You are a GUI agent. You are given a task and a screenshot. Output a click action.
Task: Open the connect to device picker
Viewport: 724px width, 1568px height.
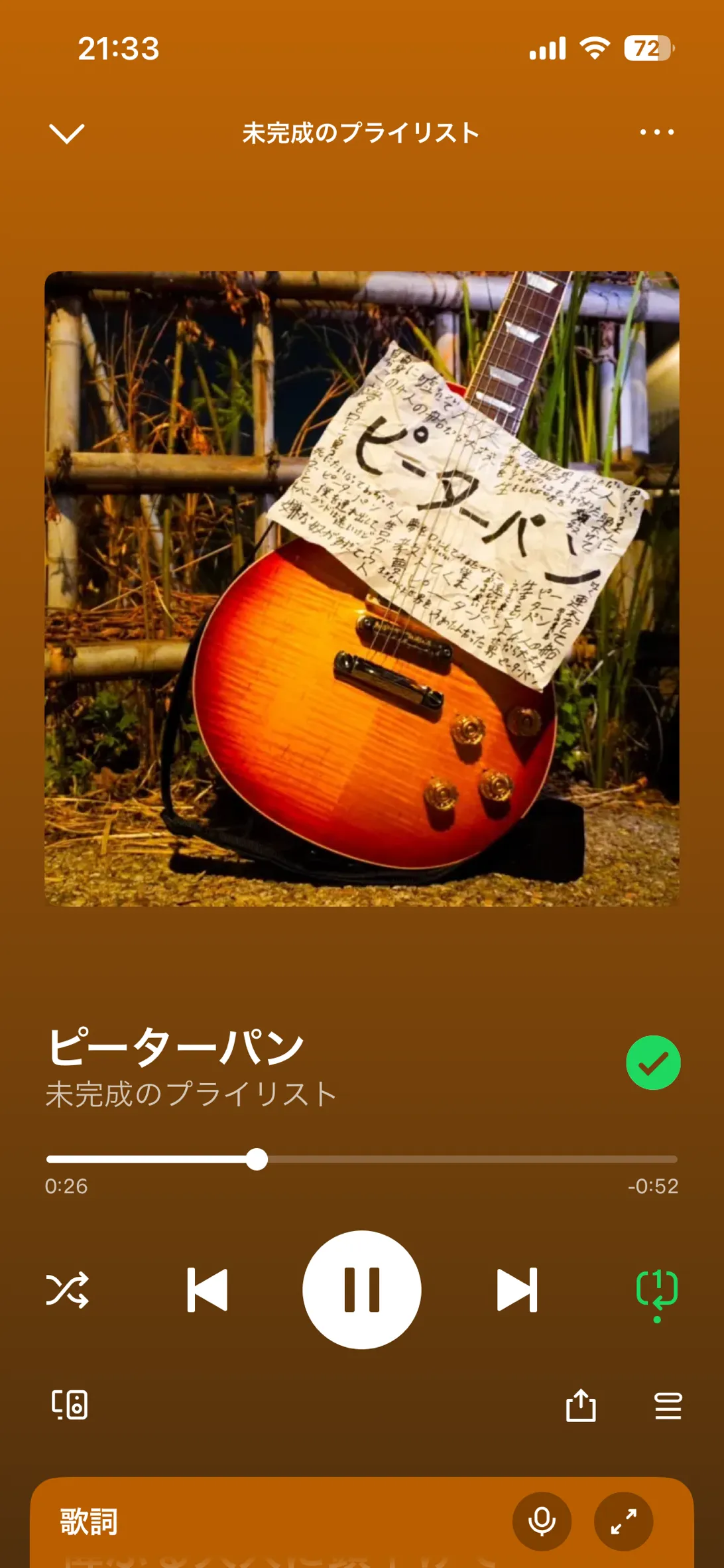tap(70, 1405)
